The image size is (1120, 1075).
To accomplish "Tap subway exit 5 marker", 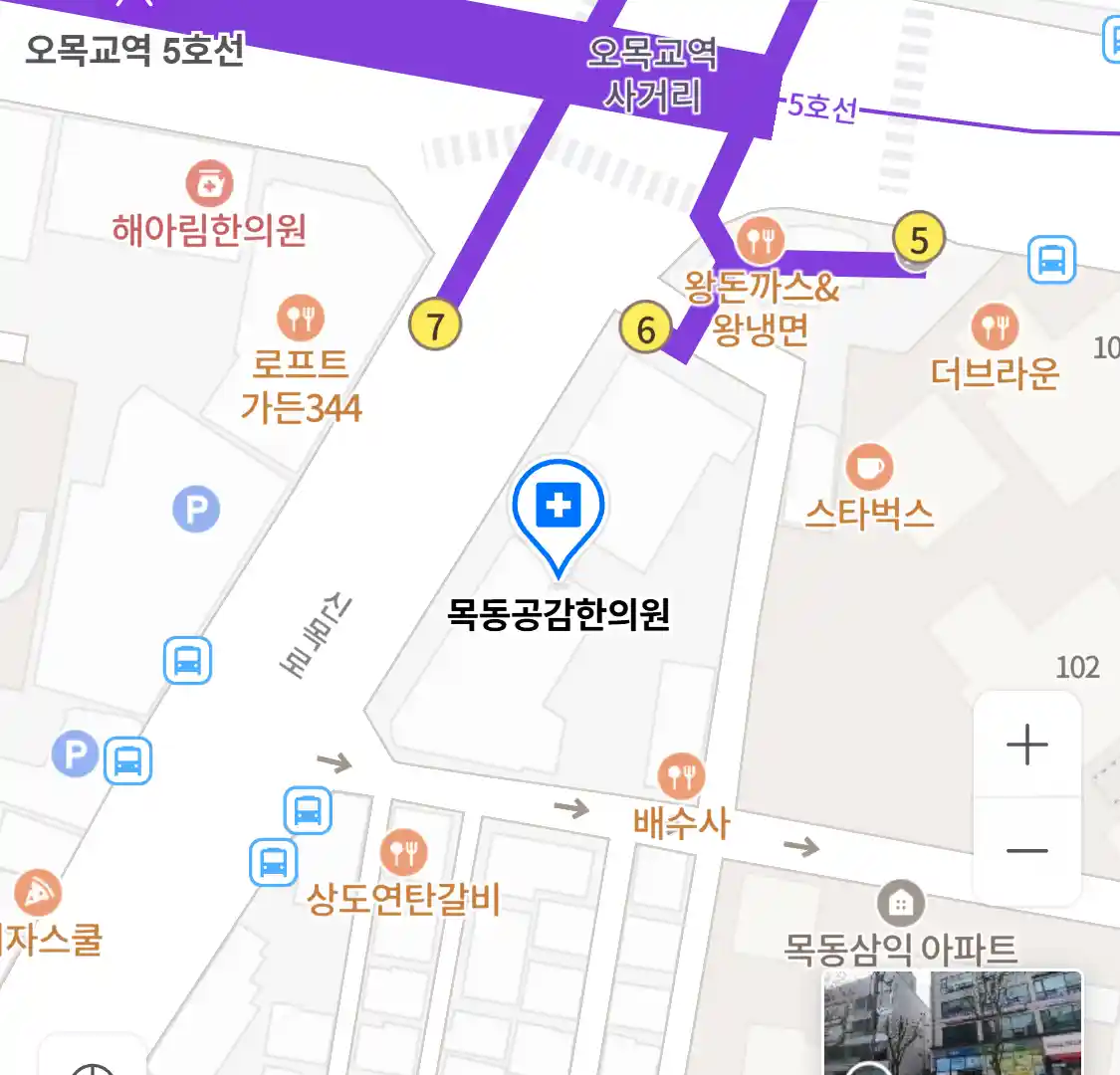I will click(x=918, y=240).
